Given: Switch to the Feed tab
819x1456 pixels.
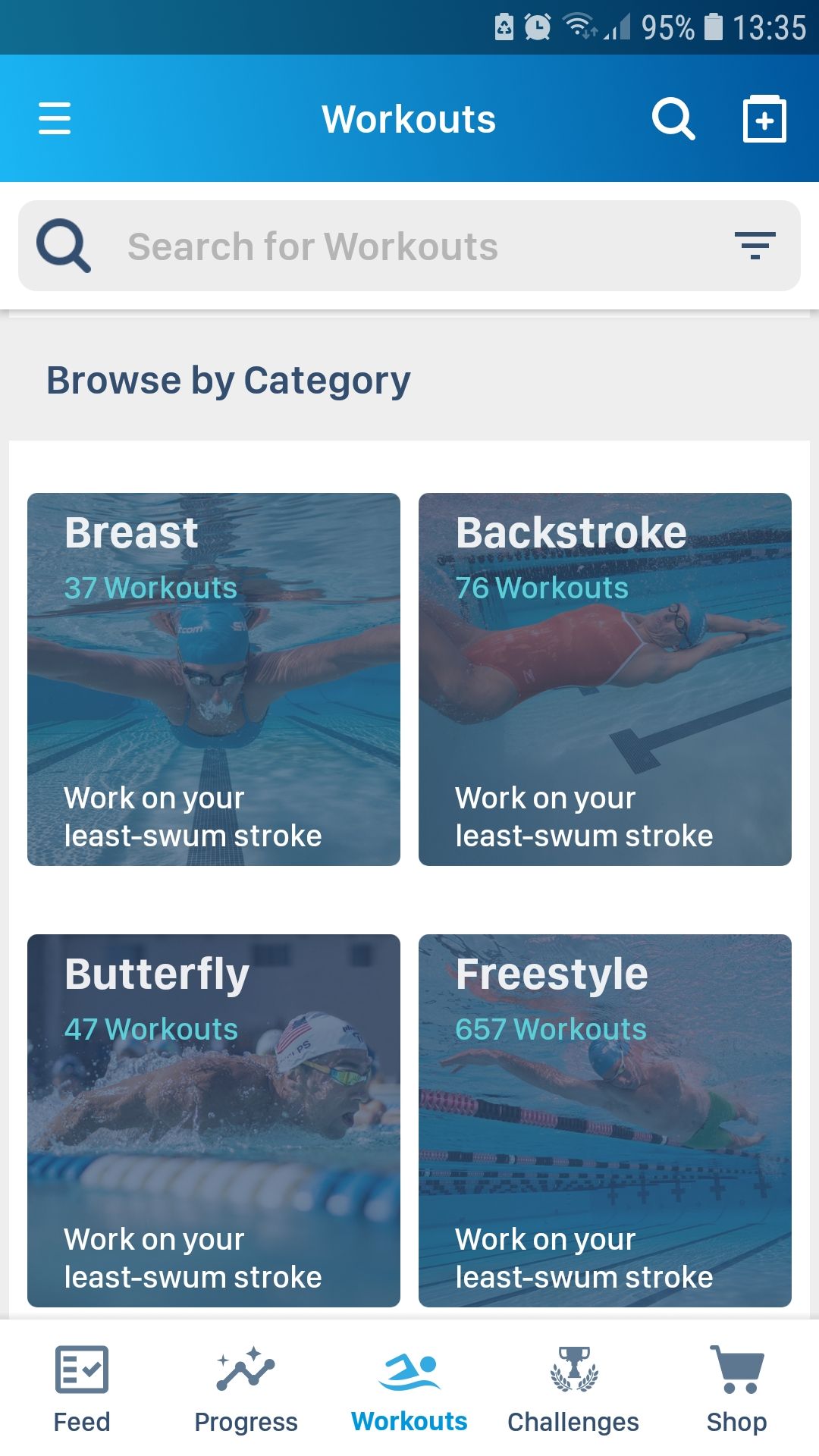Looking at the screenshot, I should (x=82, y=1389).
